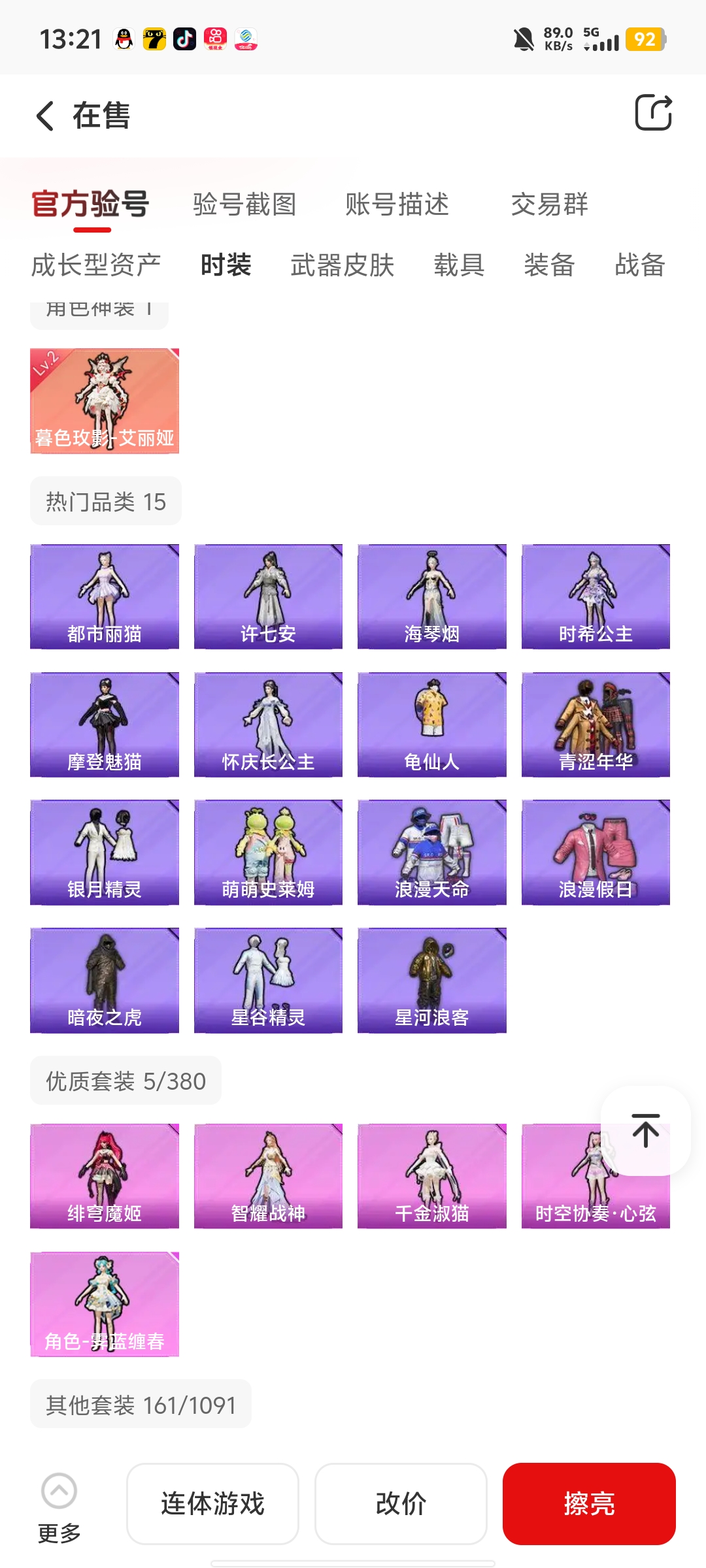This screenshot has height=1568, width=706.
Task: Open the 萌萌史莱姆 outfit tile
Action: pos(268,853)
